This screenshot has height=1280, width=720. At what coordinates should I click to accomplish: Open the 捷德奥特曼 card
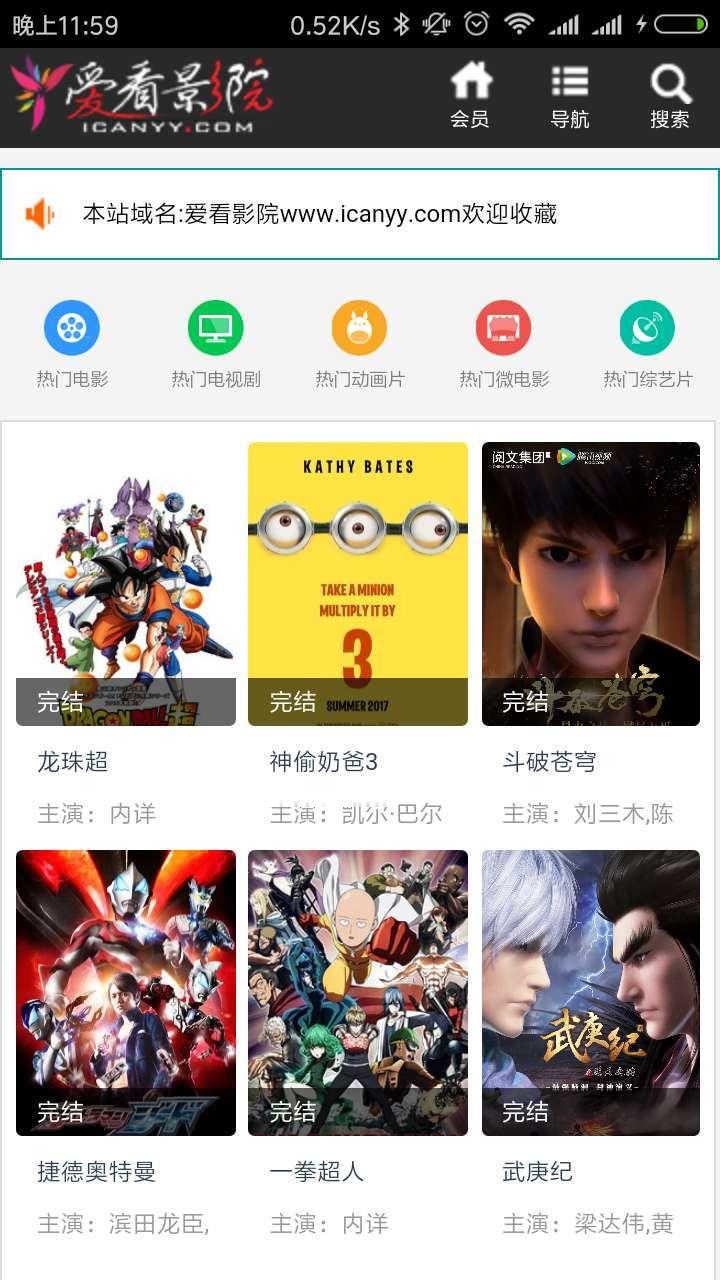tap(126, 992)
